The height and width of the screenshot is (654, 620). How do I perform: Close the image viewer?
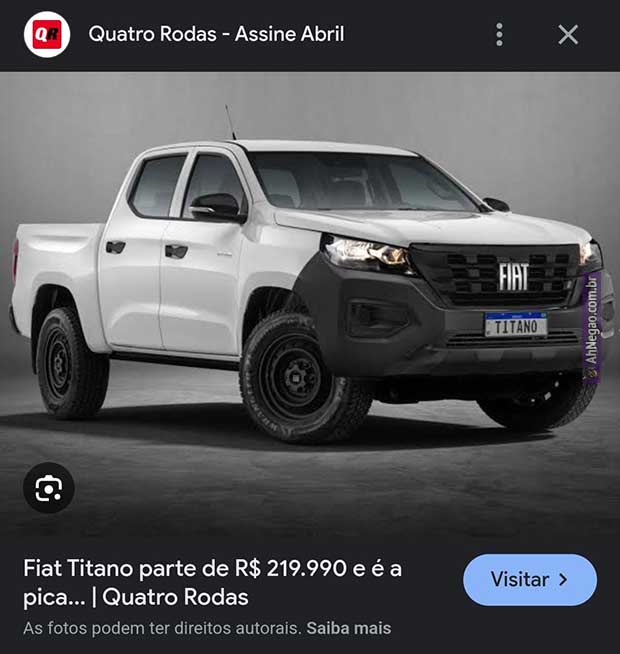568,34
